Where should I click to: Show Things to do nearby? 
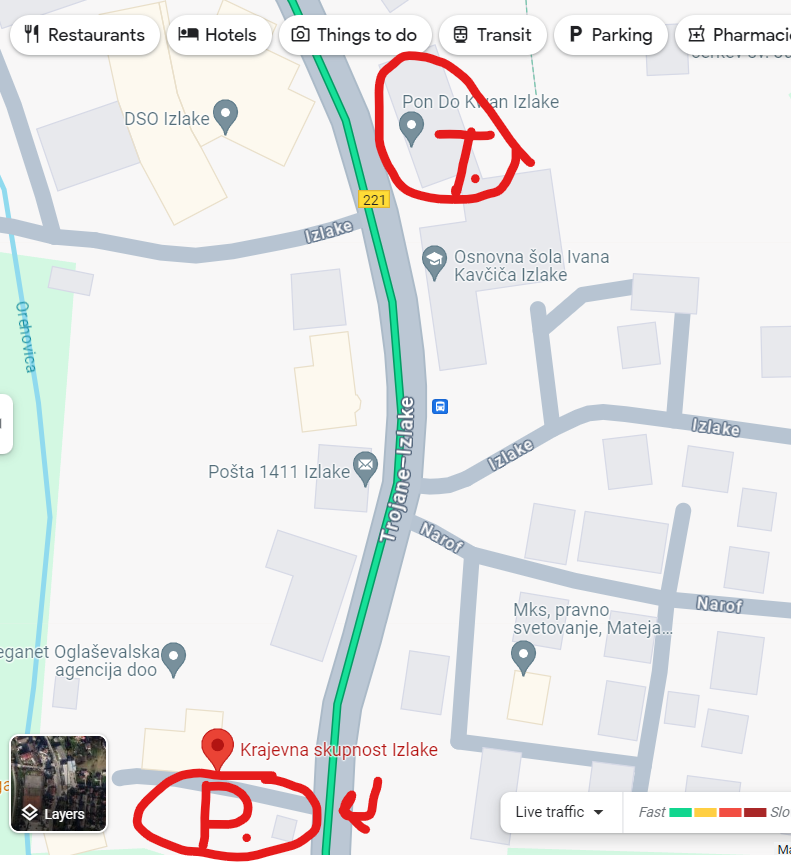pos(354,35)
